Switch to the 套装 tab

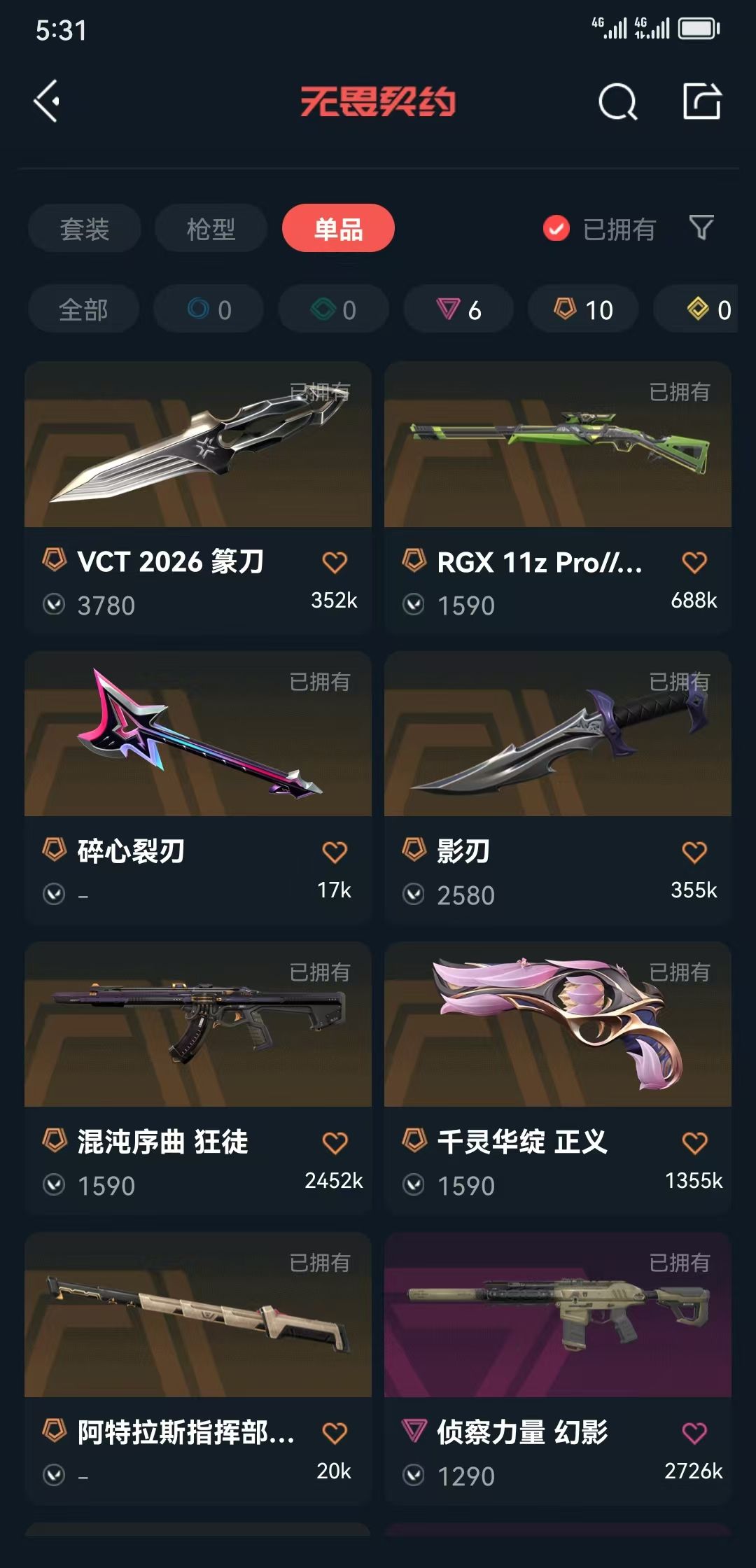(85, 229)
